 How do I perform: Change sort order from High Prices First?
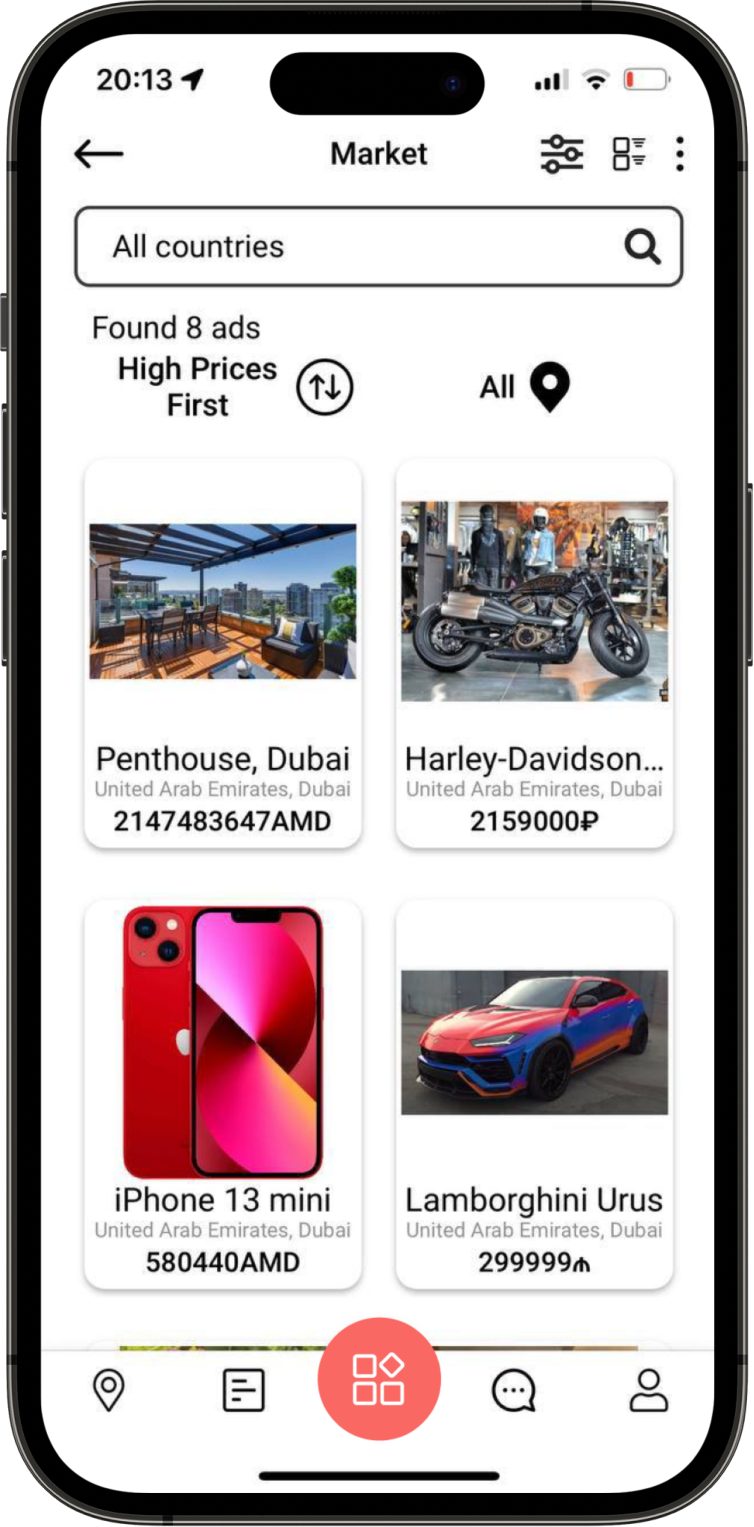click(x=325, y=387)
